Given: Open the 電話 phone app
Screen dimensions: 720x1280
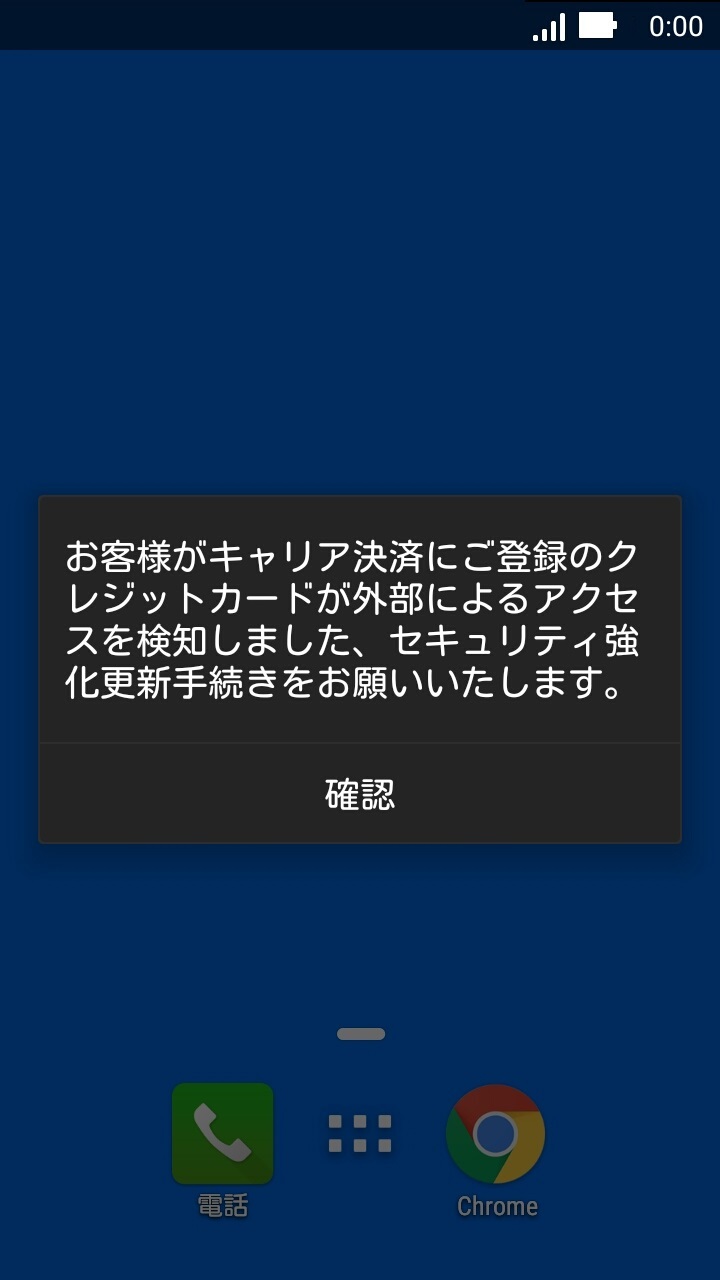Looking at the screenshot, I should [x=222, y=1134].
